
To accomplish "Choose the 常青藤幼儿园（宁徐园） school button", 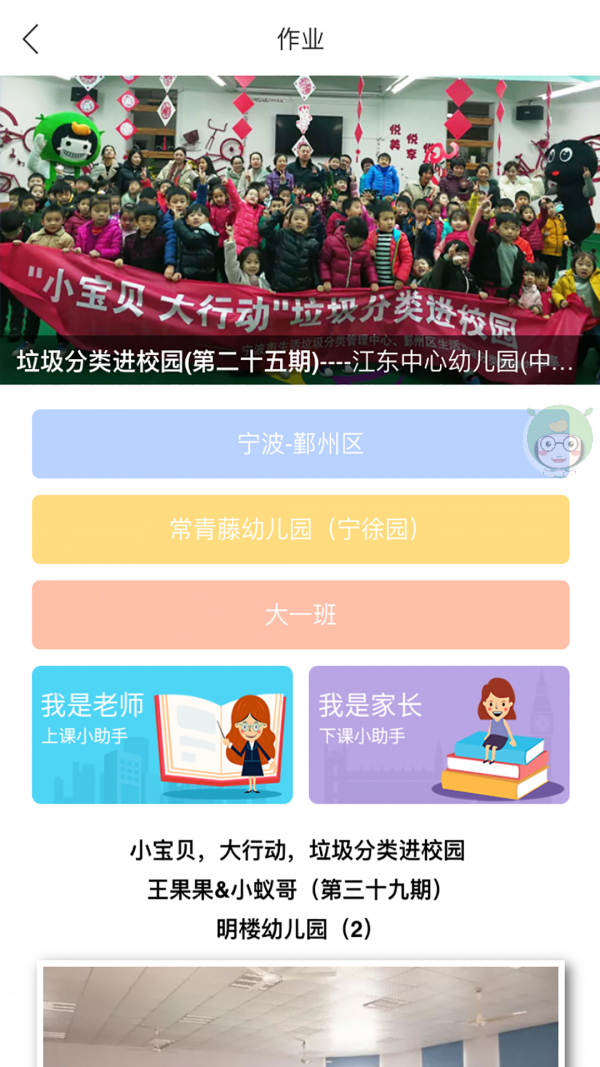I will click(301, 529).
